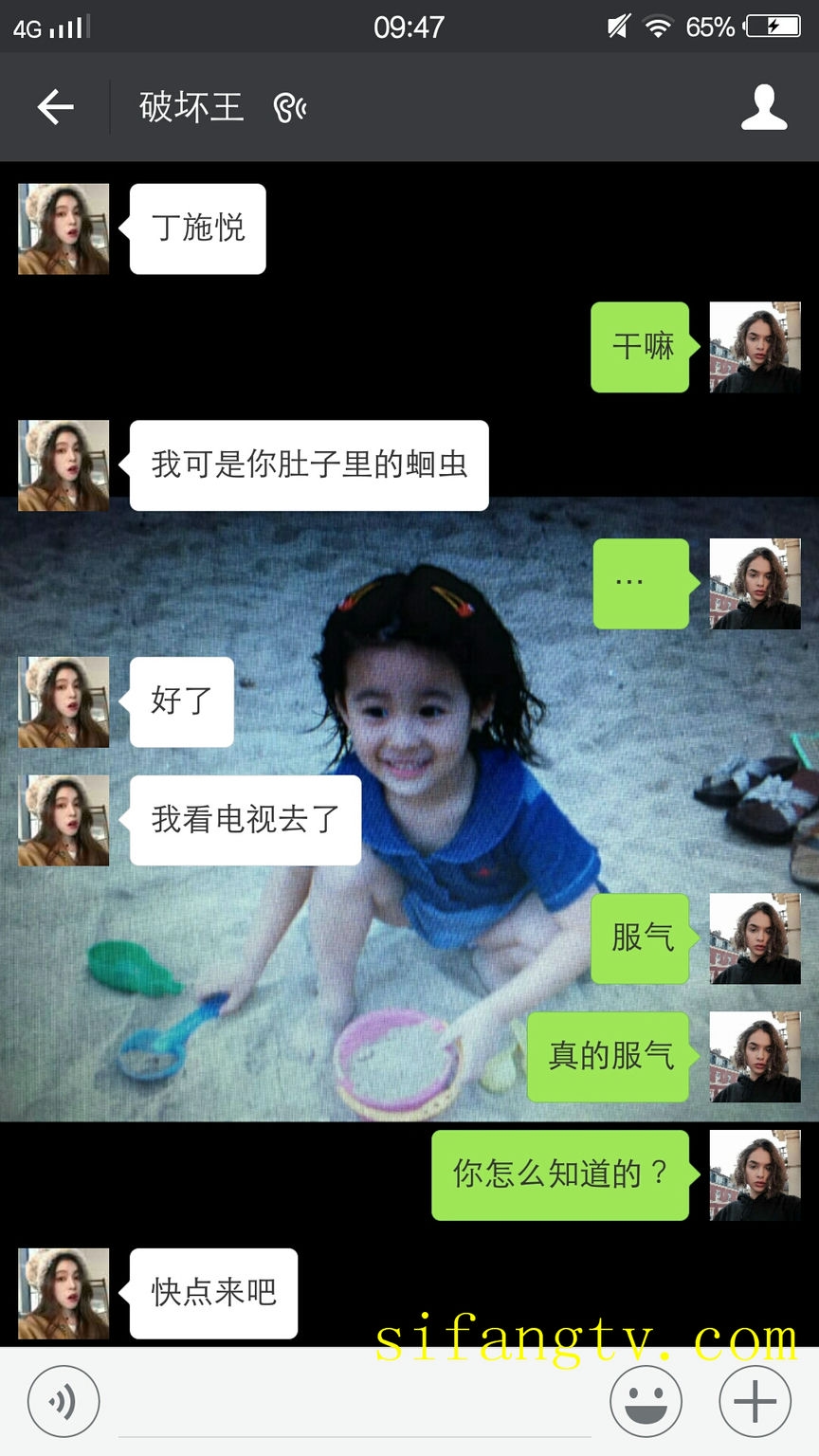The height and width of the screenshot is (1456, 819).
Task: Switch to voice message input
Action: point(63,1401)
